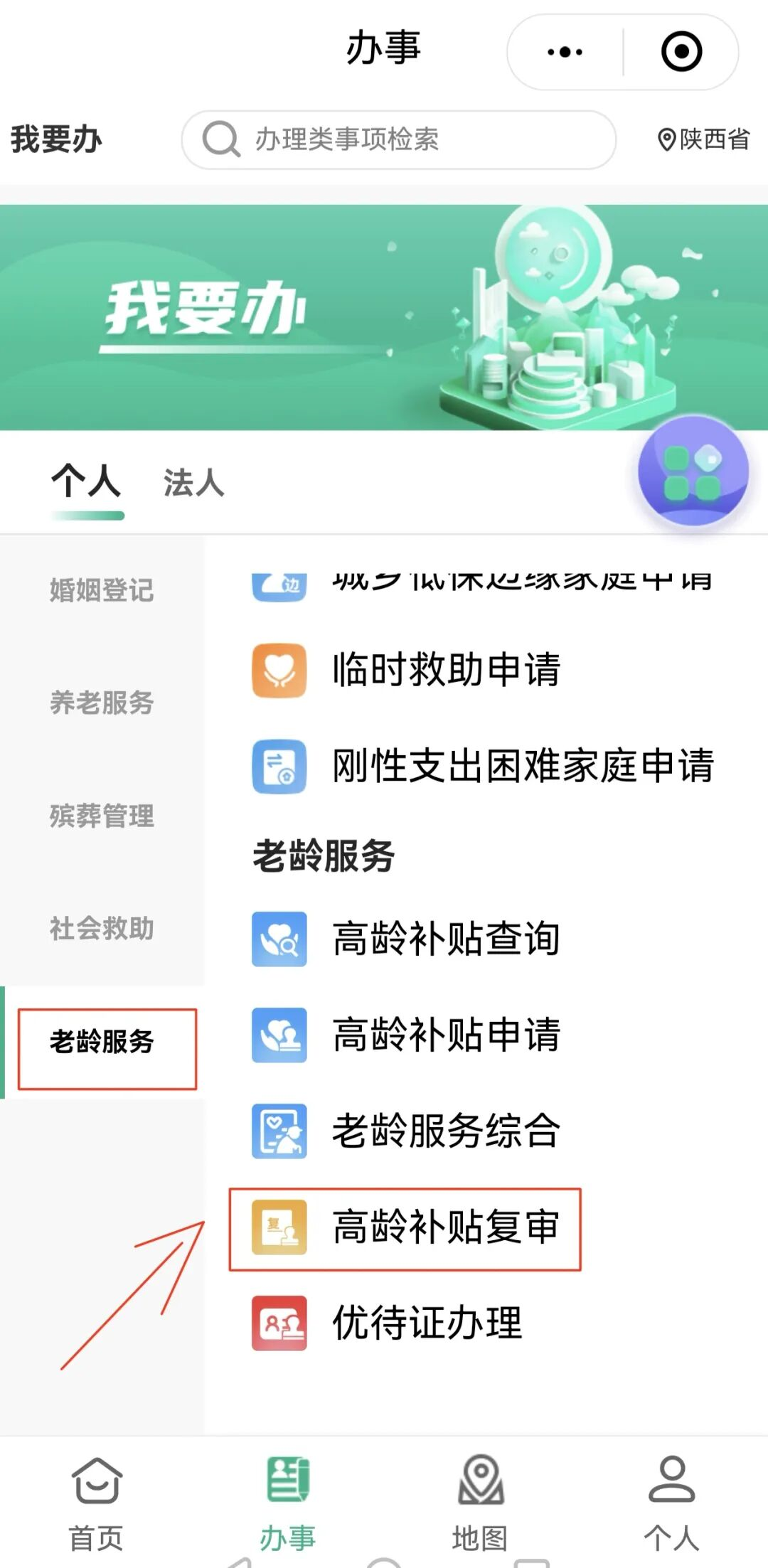Open 高龄补贴查询
This screenshot has width=768, height=1568.
[x=407, y=939]
